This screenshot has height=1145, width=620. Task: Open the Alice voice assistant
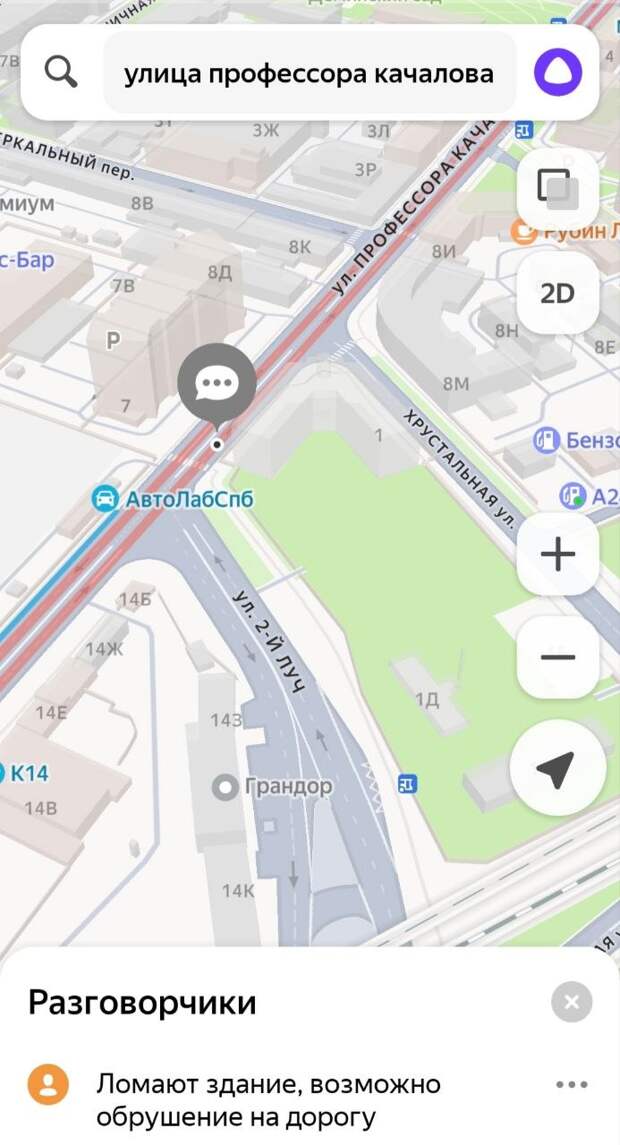click(557, 73)
